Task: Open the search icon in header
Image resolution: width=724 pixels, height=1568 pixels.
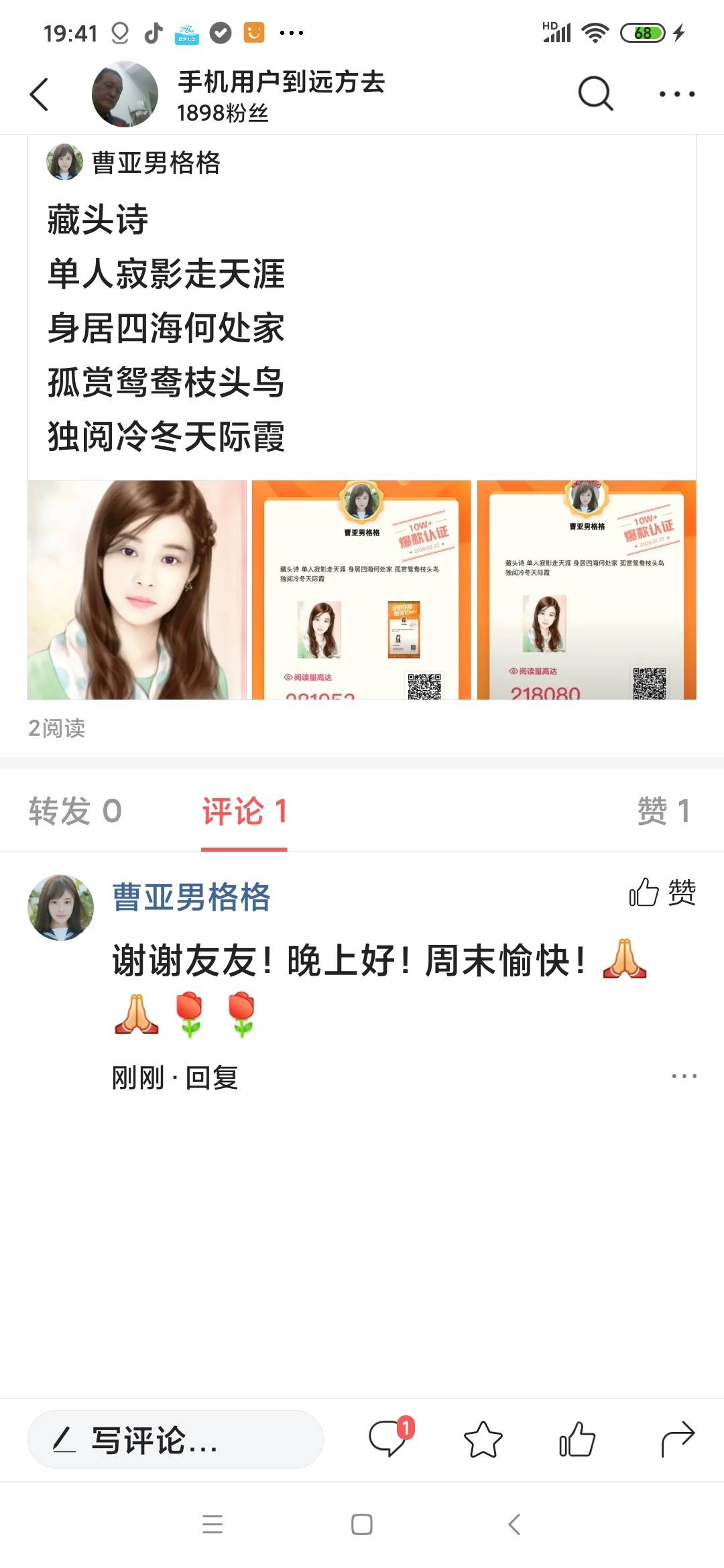Action: [x=595, y=94]
